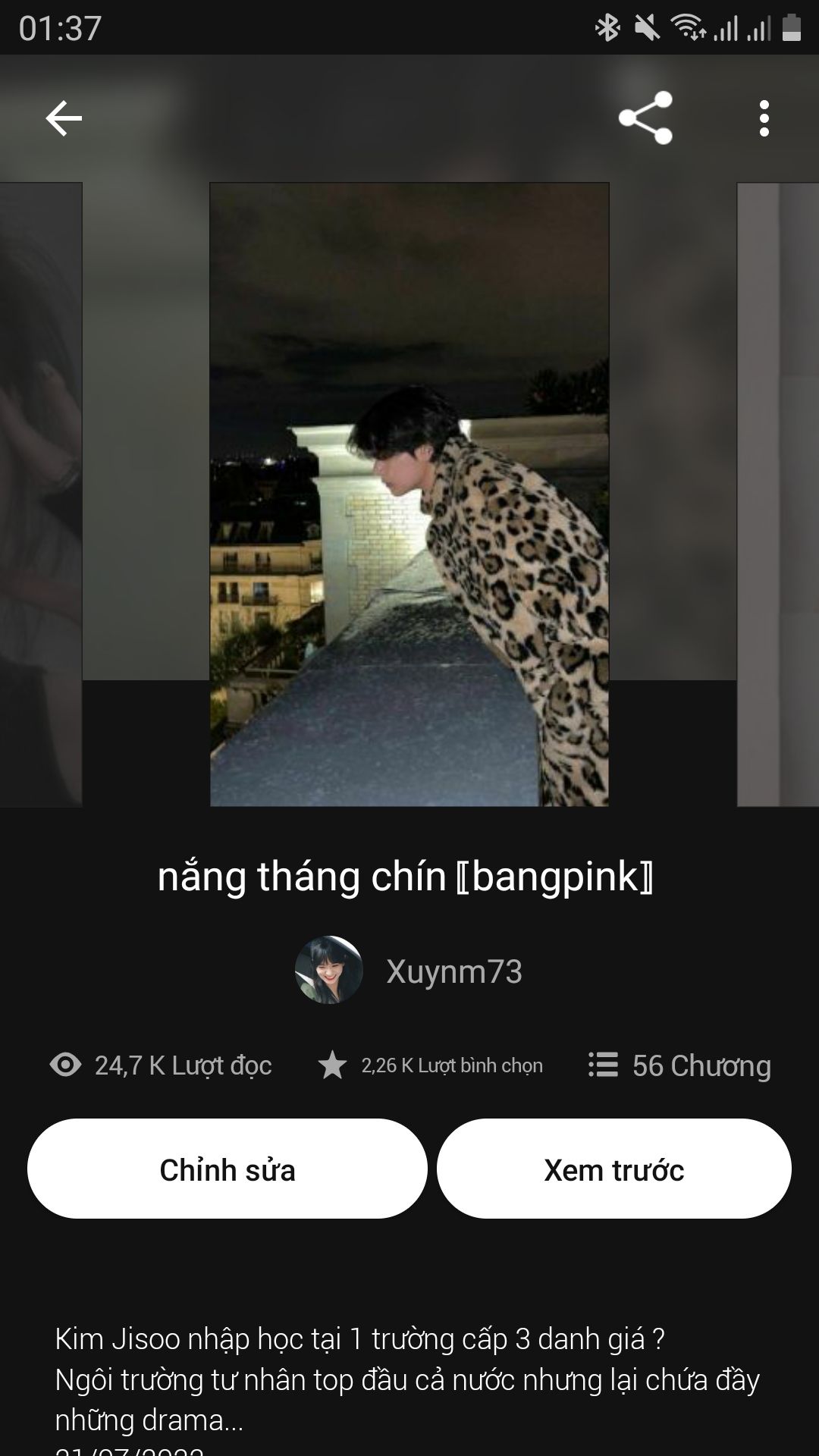Open the three-dot overflow menu
This screenshot has width=819, height=1456.
click(764, 118)
